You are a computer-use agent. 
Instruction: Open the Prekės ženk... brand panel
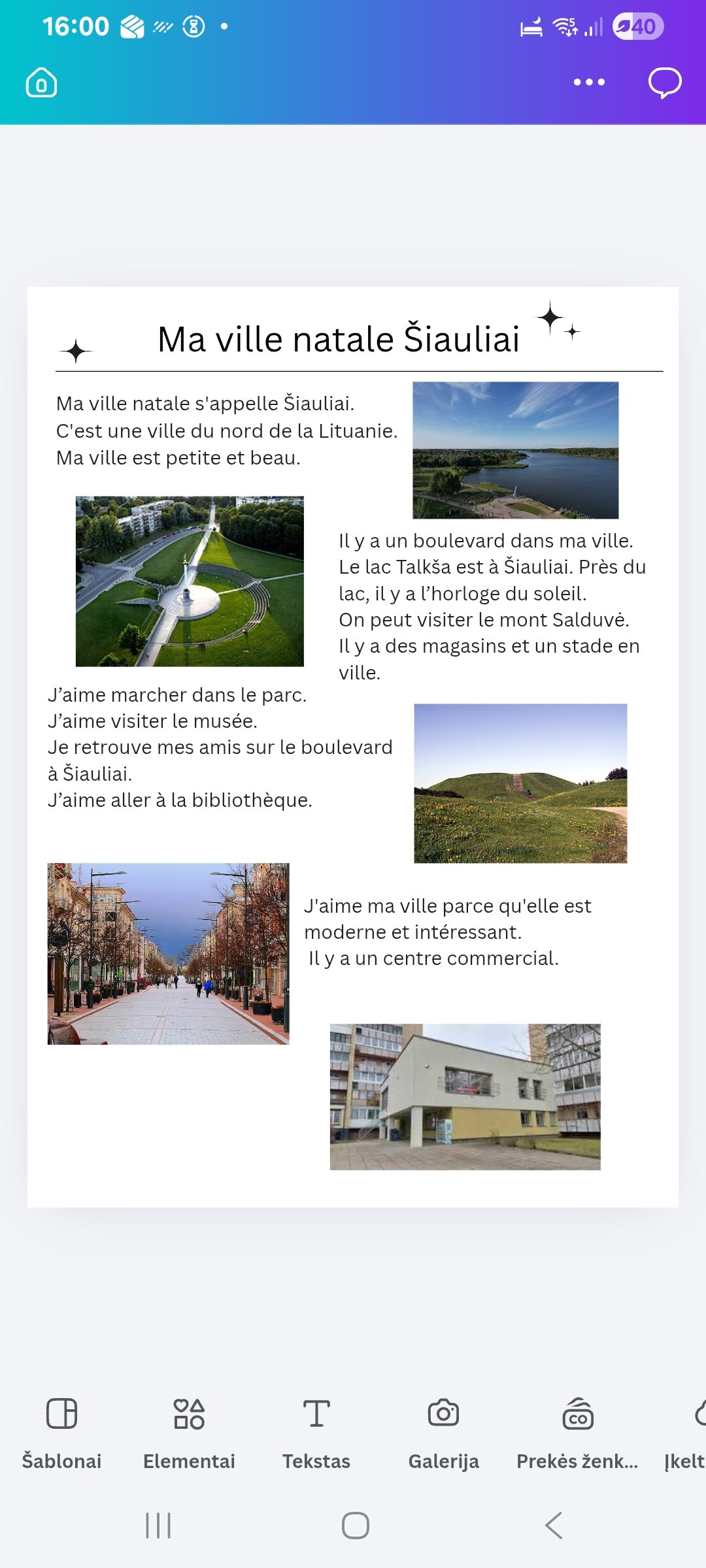pos(577,1431)
